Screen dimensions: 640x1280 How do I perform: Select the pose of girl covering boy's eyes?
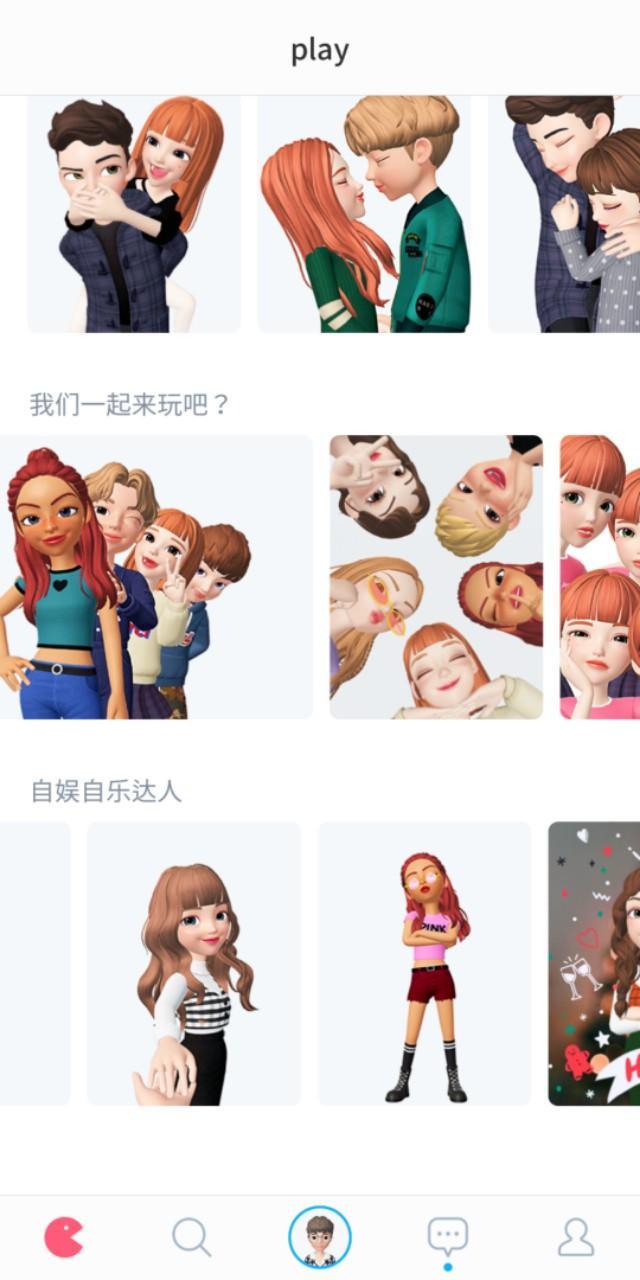134,214
